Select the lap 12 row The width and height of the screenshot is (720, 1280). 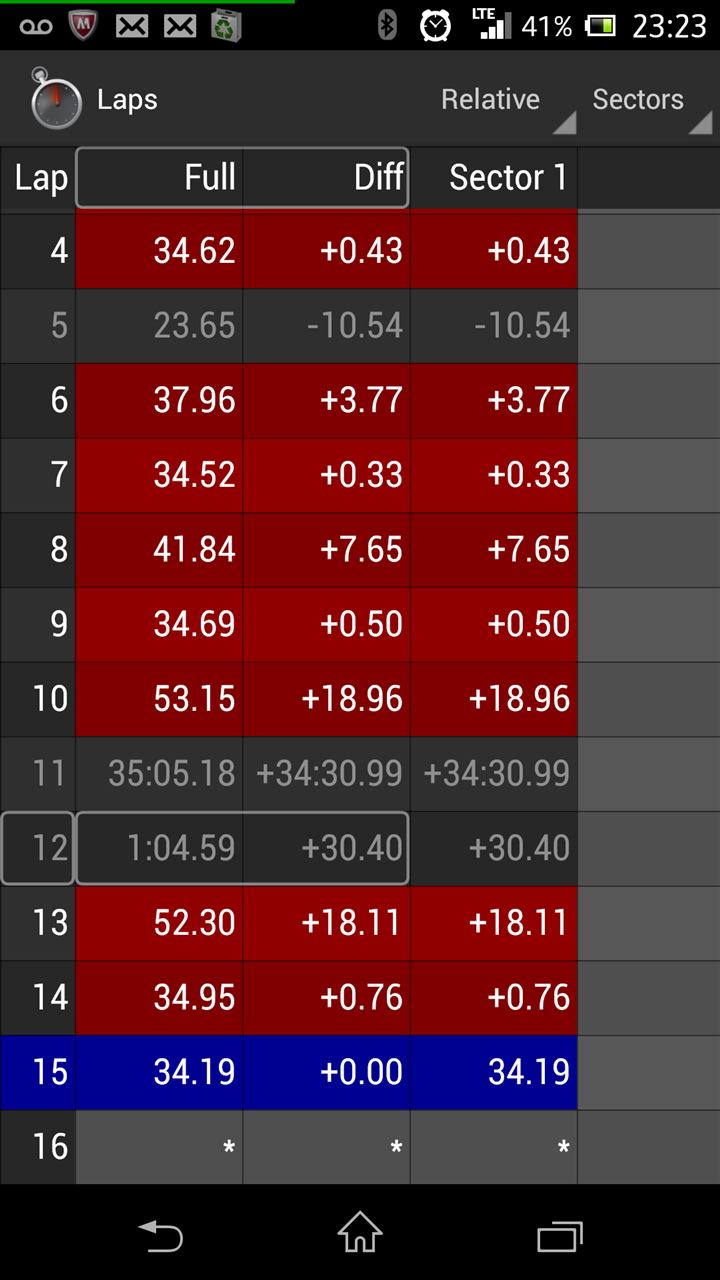coord(360,848)
